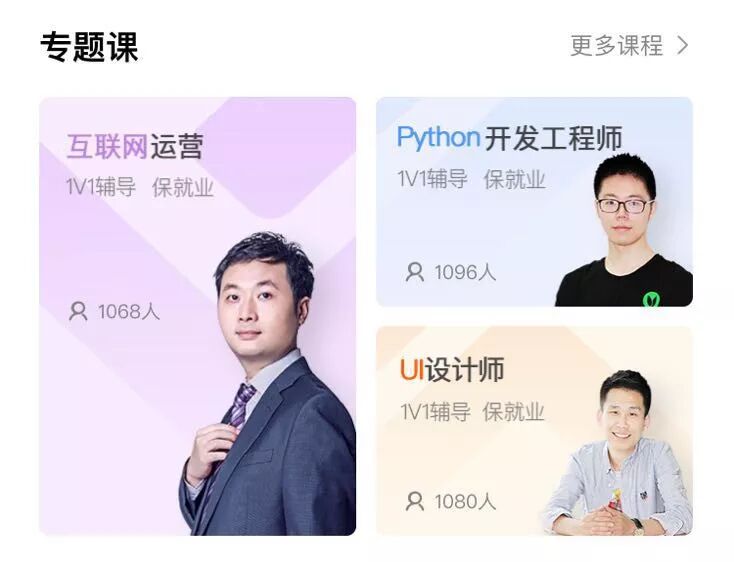Open the Python开发工程师 course card
The width and height of the screenshot is (734, 562).
coord(534,202)
